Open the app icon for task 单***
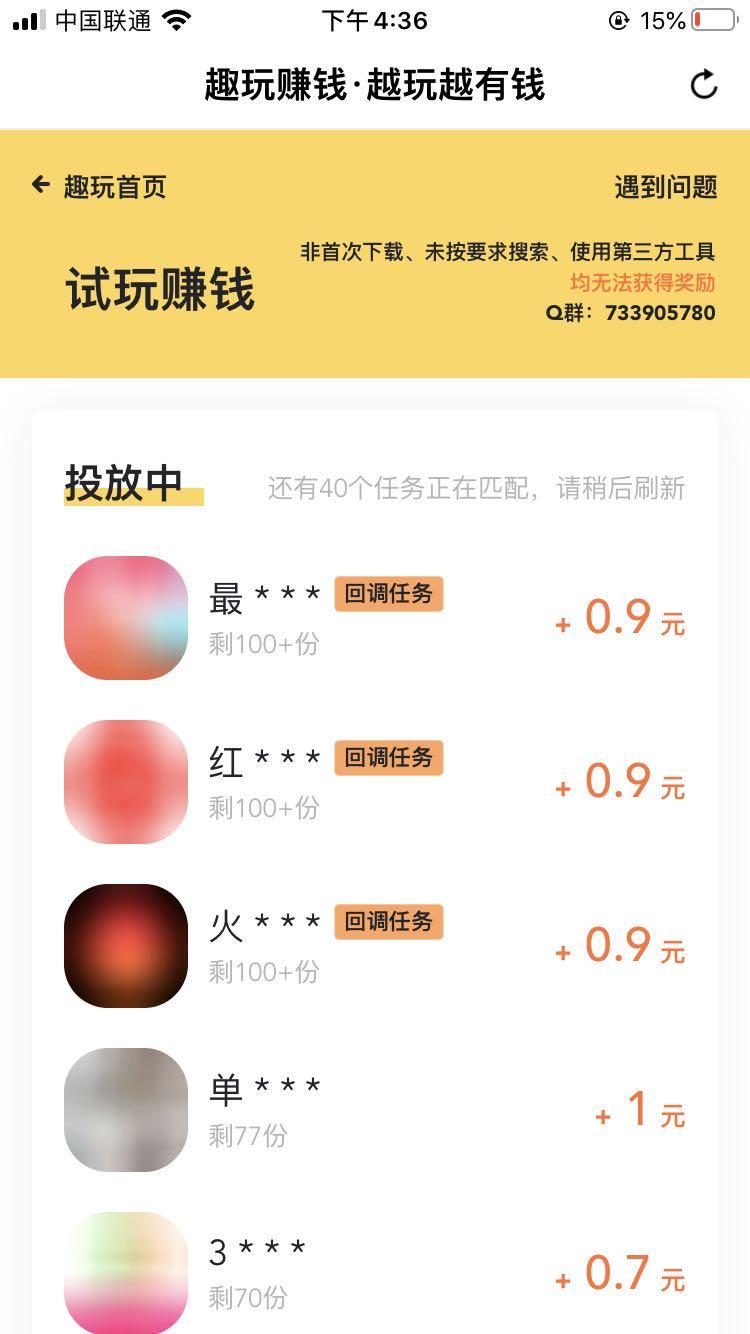Screen dimensions: 750x1334 pyautogui.click(x=125, y=1109)
